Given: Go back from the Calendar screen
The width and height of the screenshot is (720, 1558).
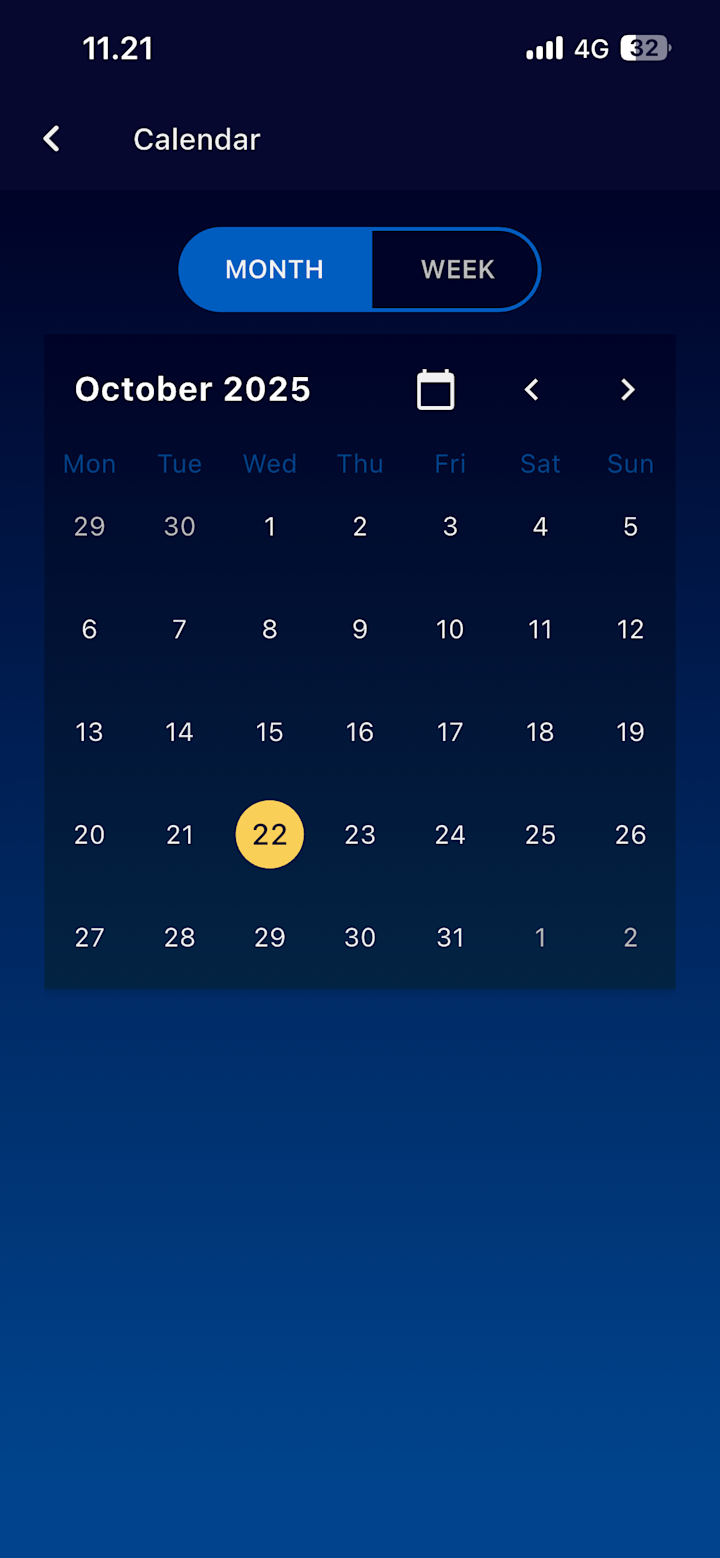Looking at the screenshot, I should point(52,139).
